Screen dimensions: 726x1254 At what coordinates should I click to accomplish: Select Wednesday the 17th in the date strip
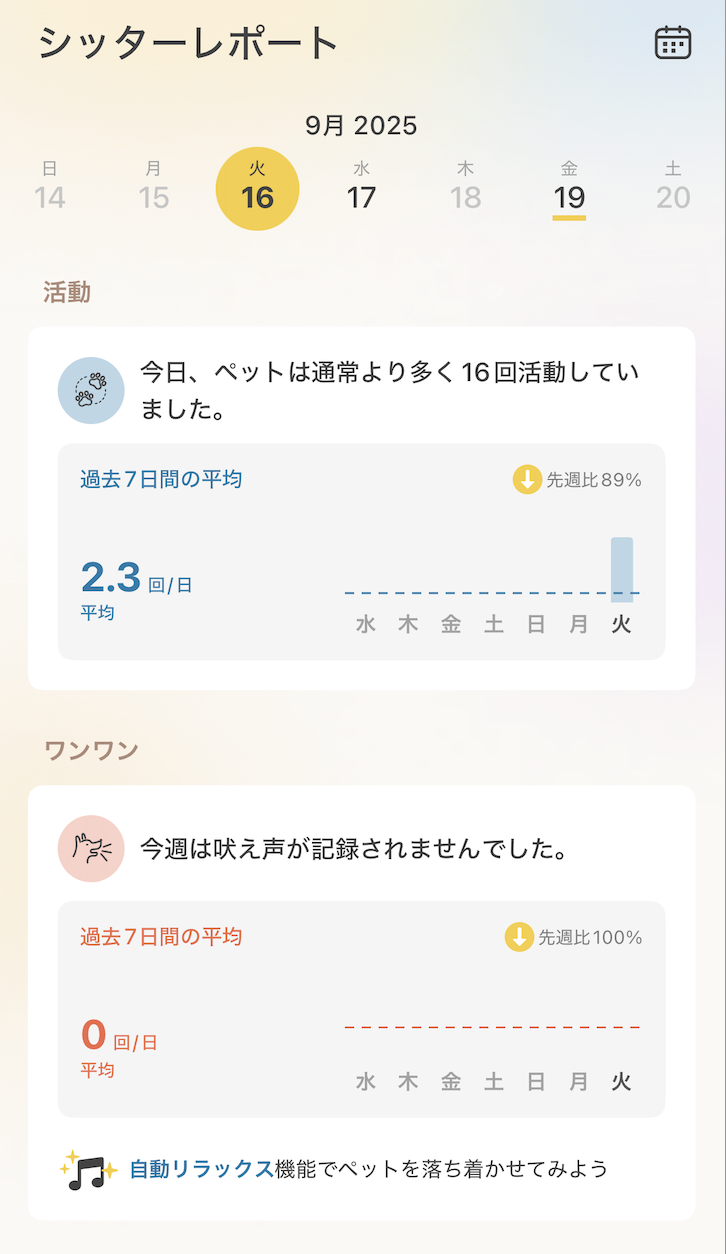point(362,188)
